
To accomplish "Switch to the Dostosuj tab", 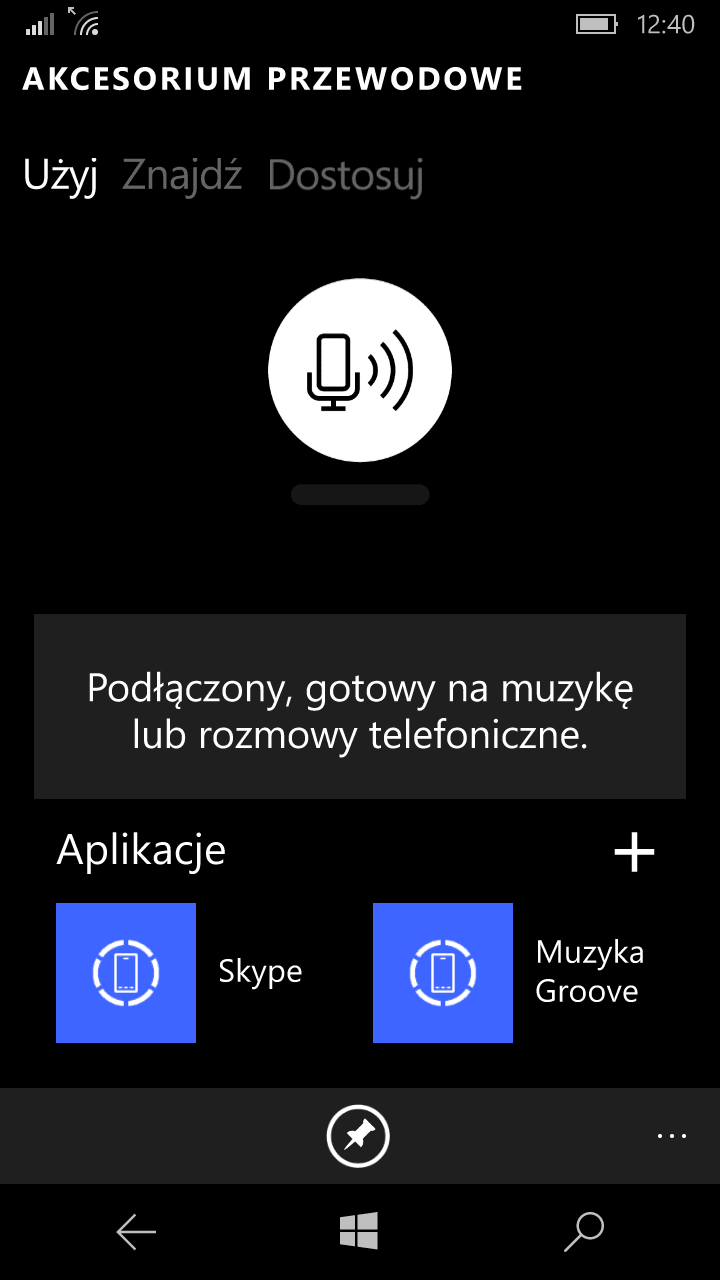I will click(x=346, y=176).
